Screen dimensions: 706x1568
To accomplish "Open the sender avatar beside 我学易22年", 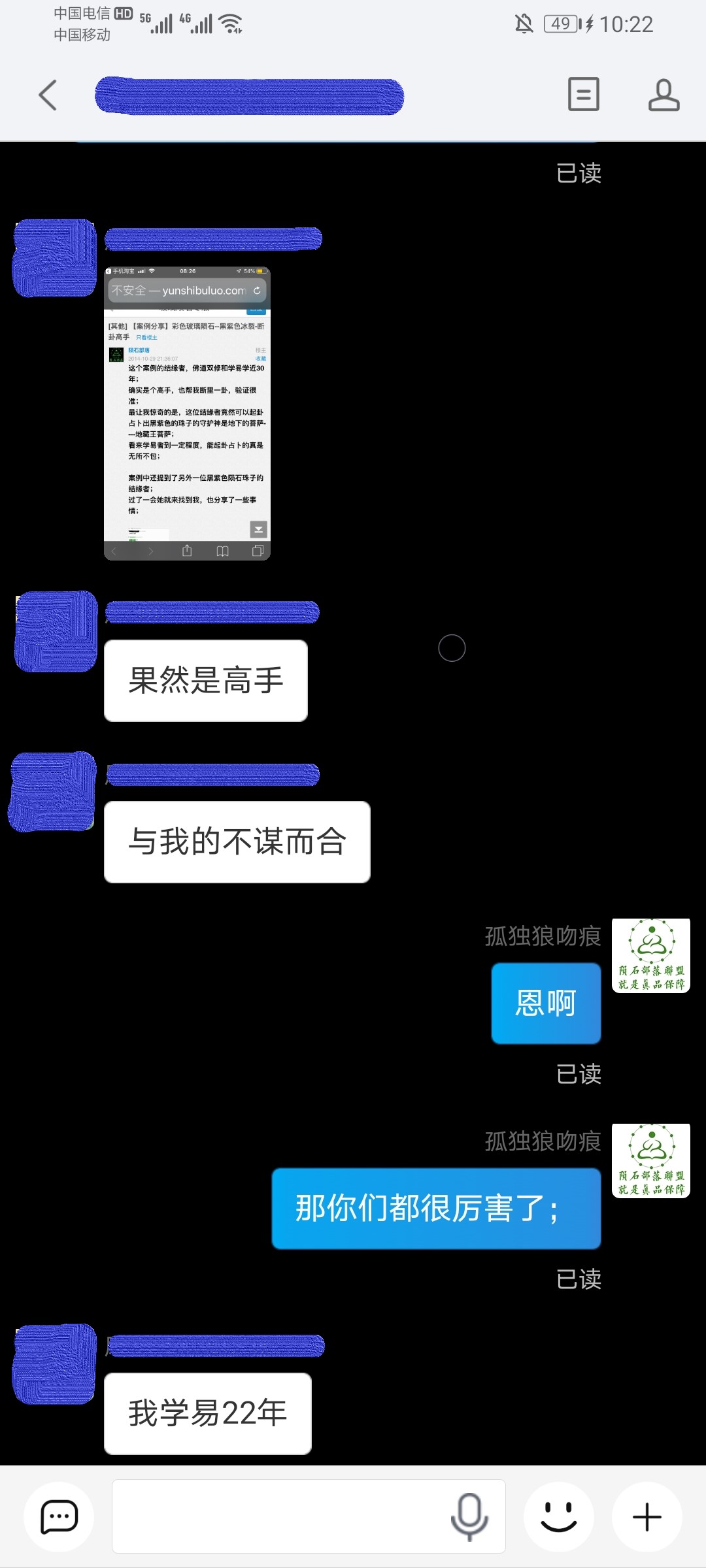I will (55, 1364).
